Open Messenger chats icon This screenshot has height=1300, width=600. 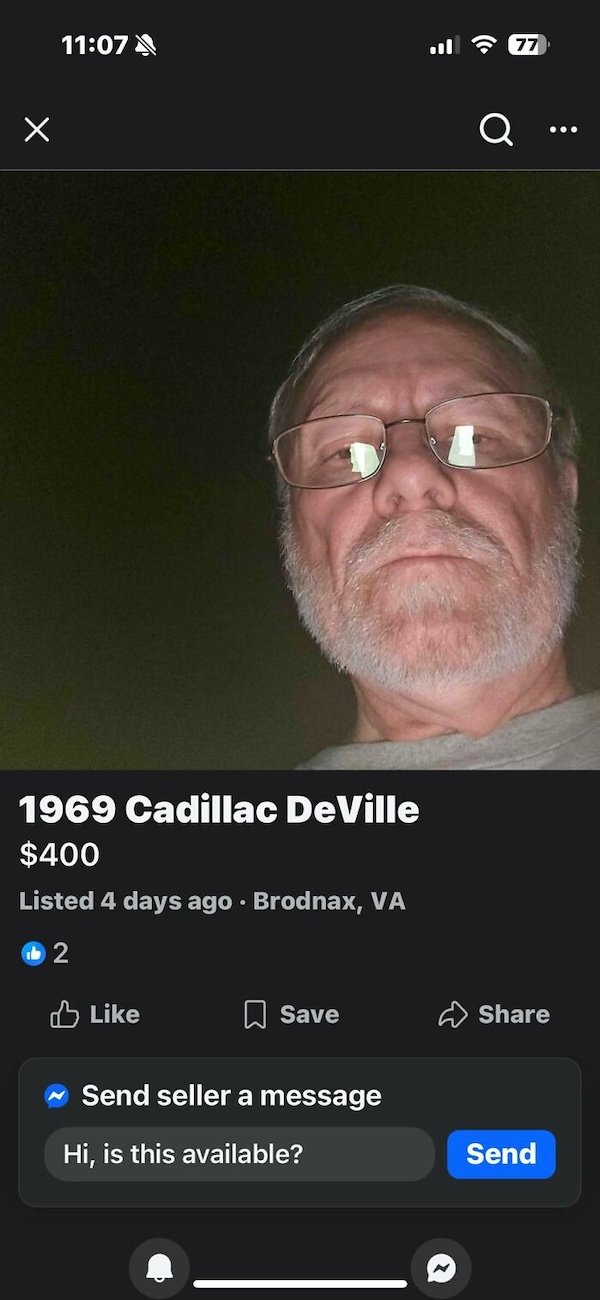coord(440,1269)
